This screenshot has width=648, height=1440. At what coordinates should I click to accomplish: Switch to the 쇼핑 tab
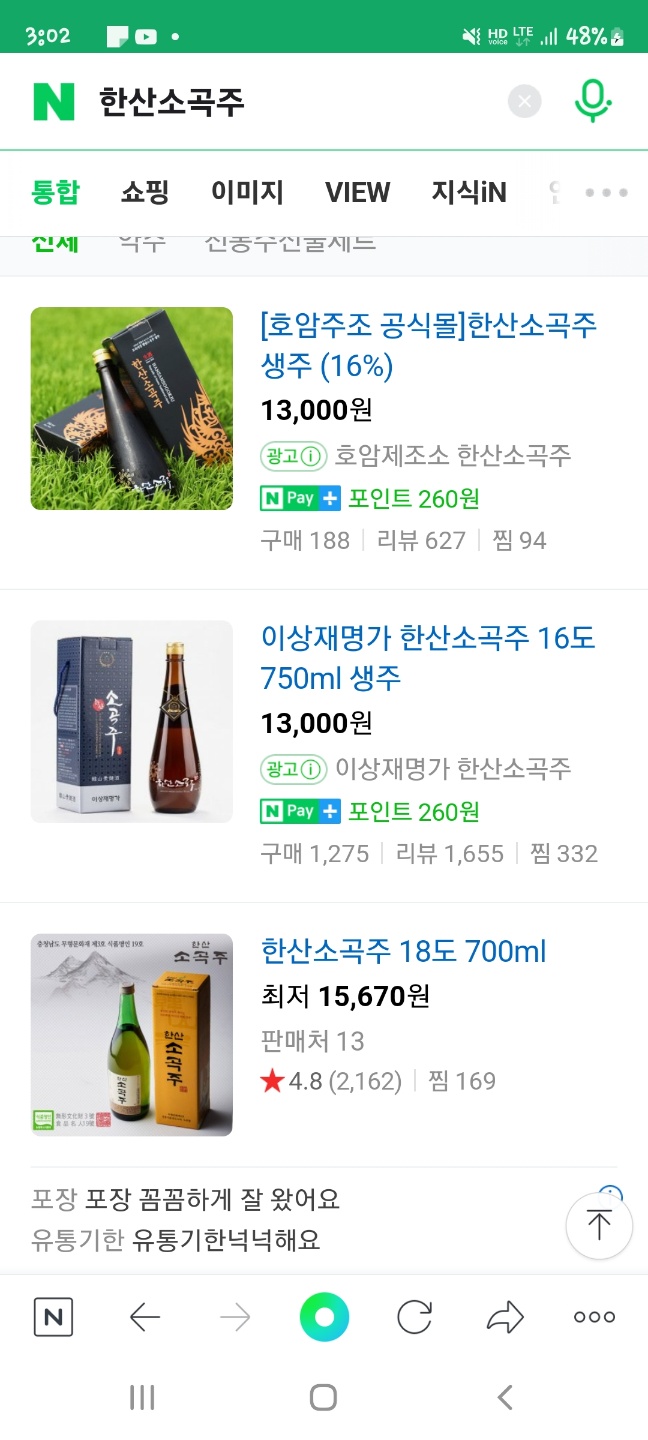pos(145,192)
